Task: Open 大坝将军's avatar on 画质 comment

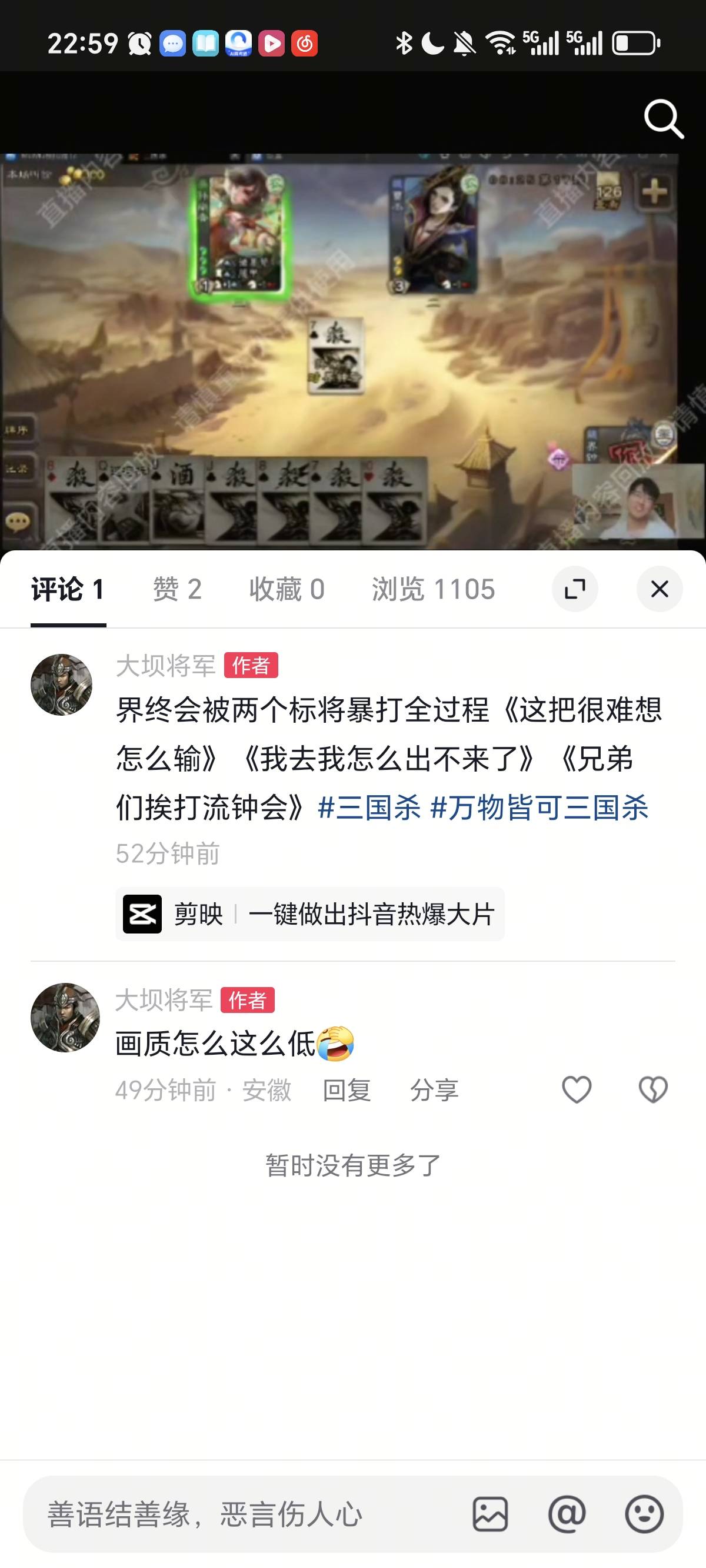Action: click(x=65, y=1018)
